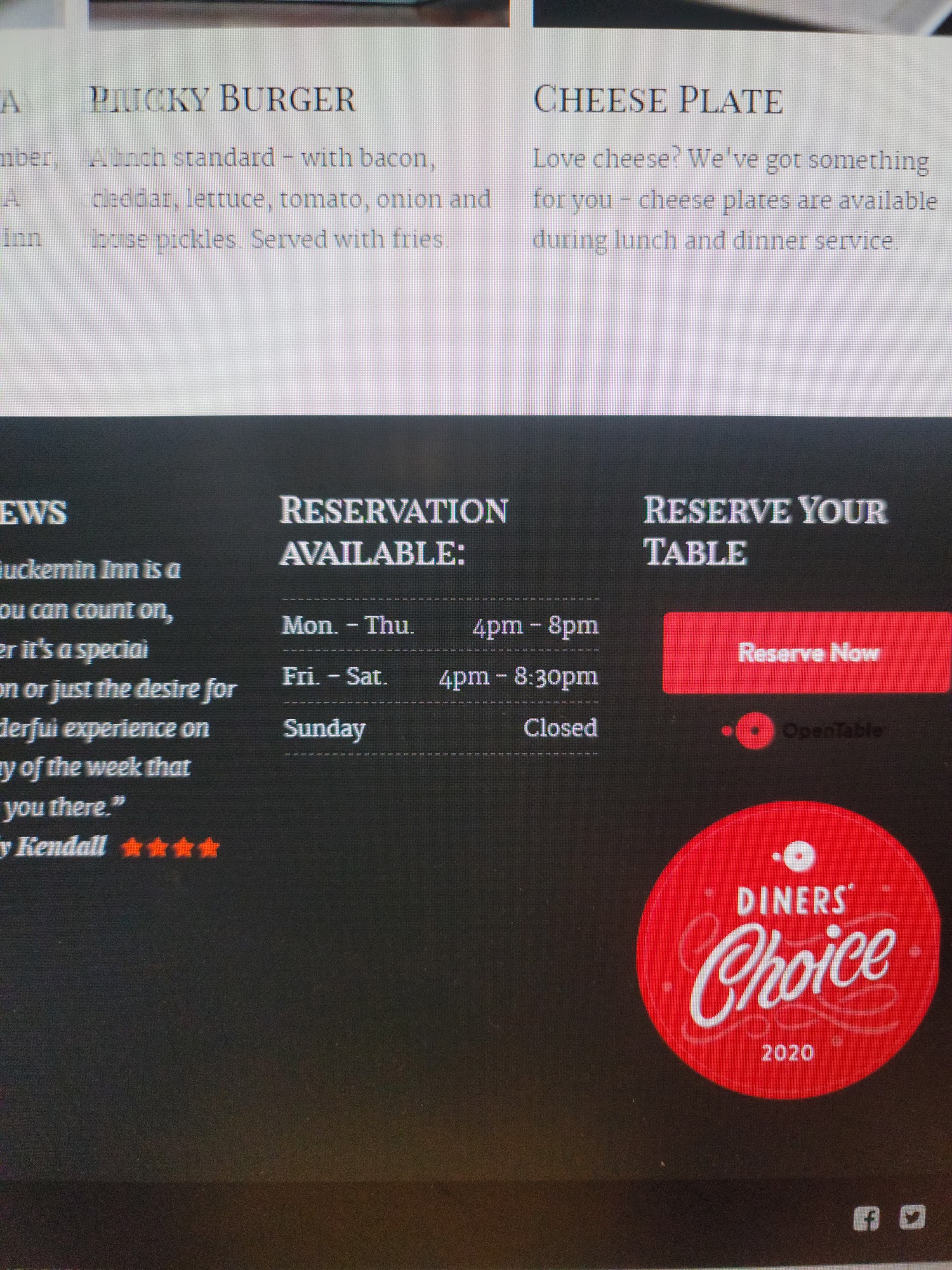The width and height of the screenshot is (952, 1270).
Task: Open the Twitter profile icon
Action: [913, 1217]
